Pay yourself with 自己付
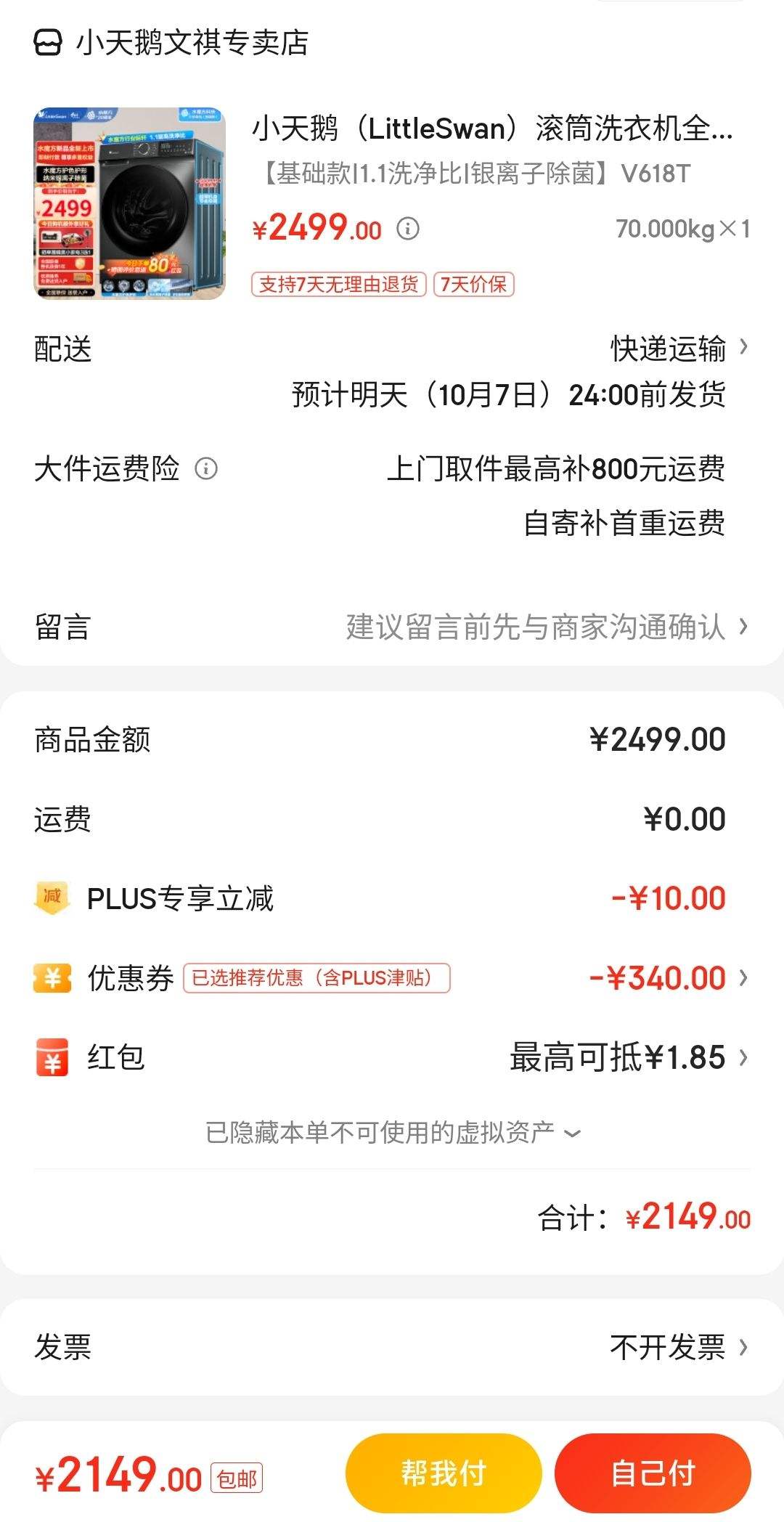Screen dimensions: 784x1522 [653, 1473]
